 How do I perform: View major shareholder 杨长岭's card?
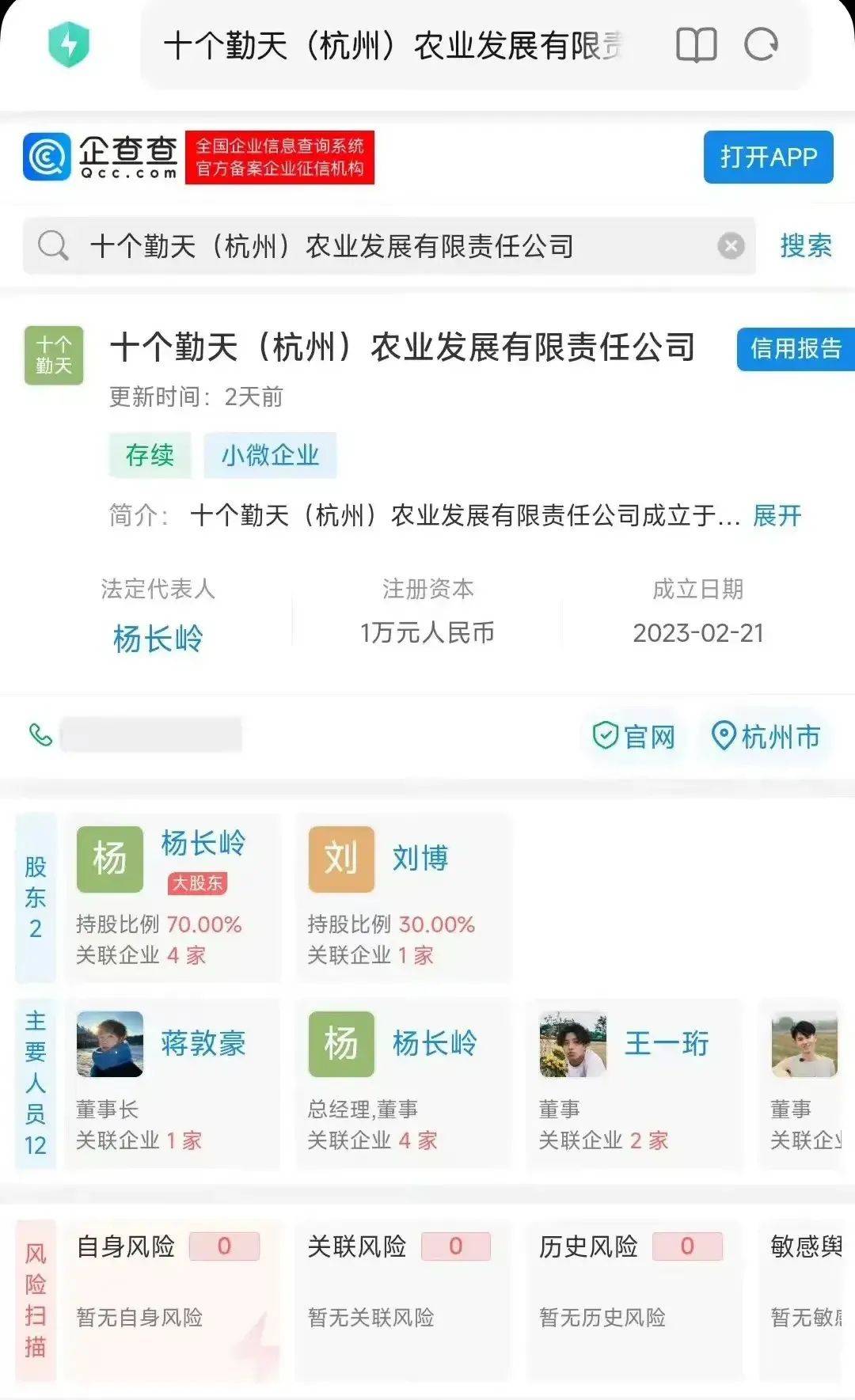pos(172,897)
